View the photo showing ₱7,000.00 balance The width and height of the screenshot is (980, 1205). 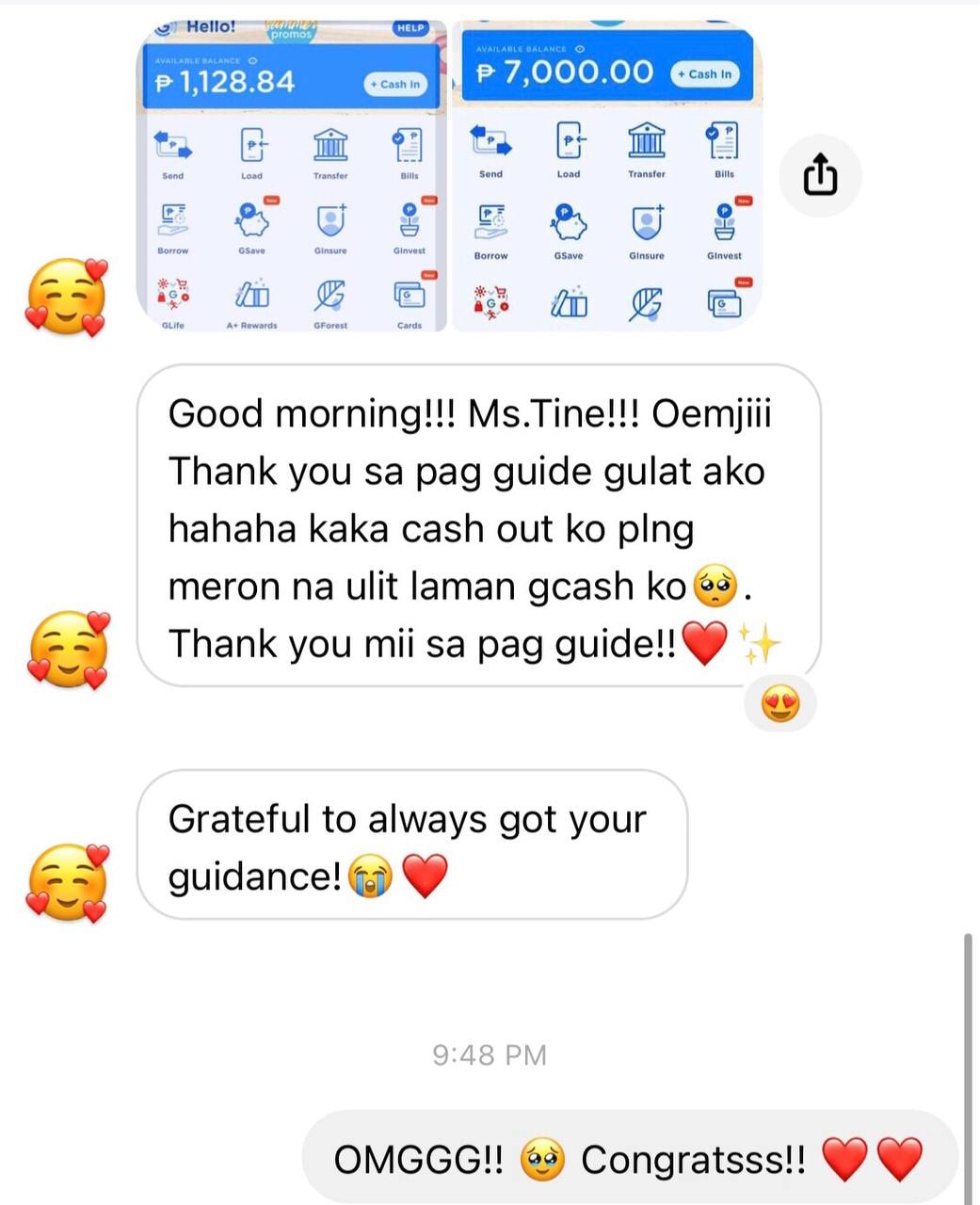coord(606,177)
